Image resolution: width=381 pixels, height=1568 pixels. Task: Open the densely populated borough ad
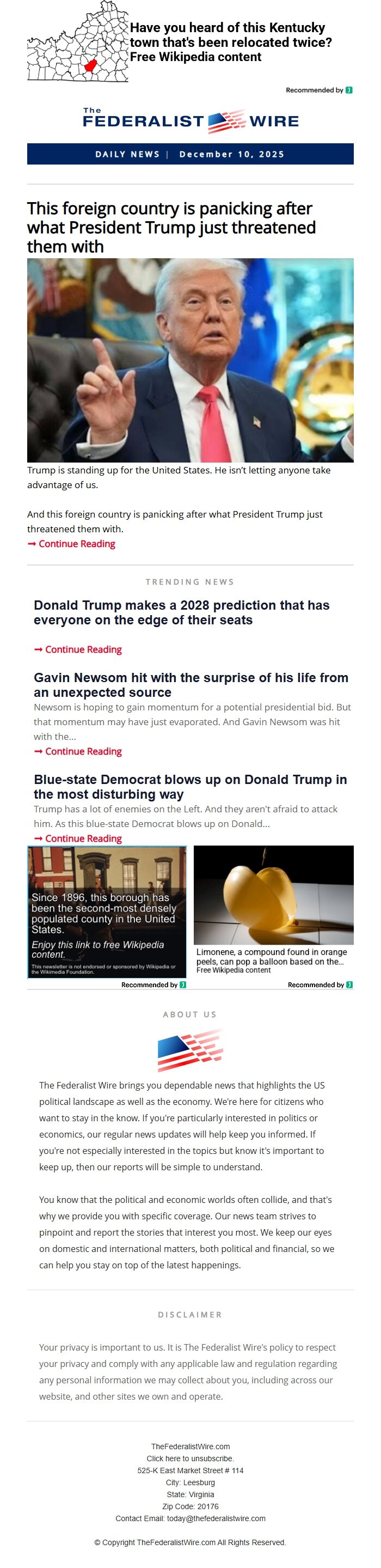(106, 912)
